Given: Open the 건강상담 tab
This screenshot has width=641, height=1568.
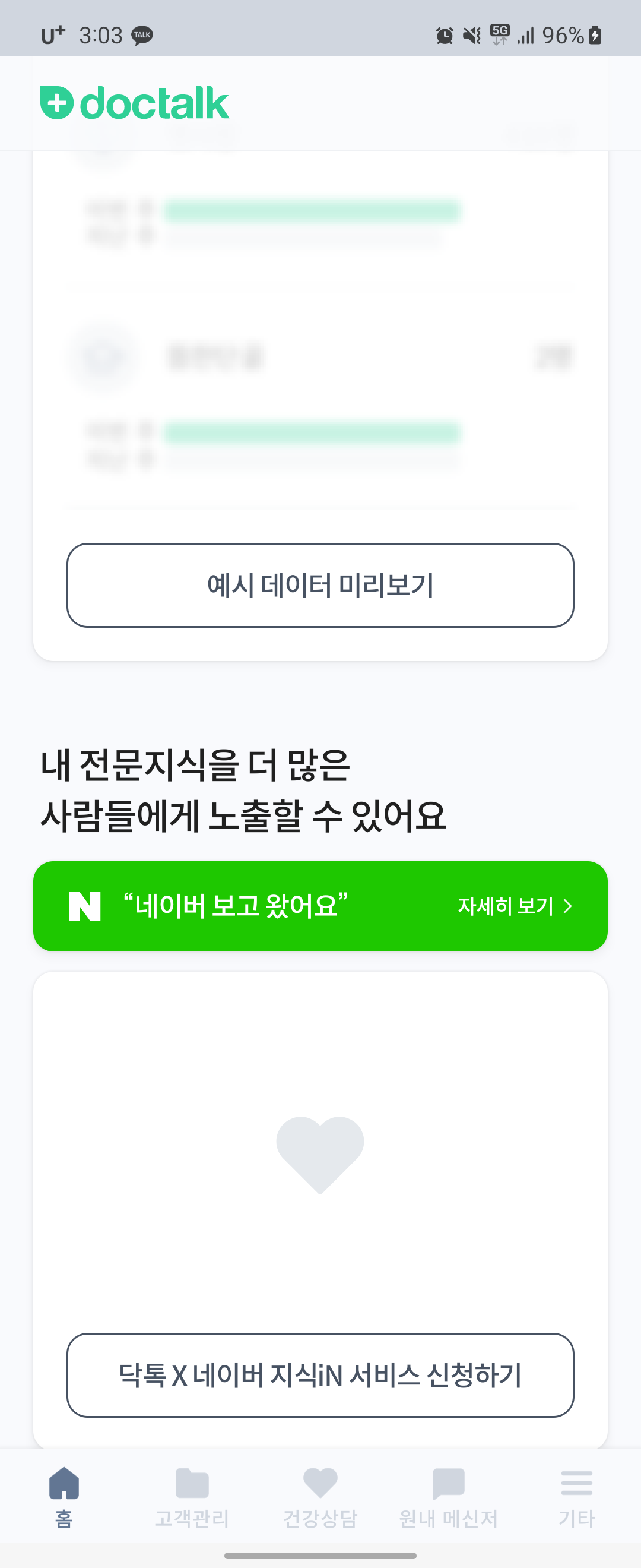Looking at the screenshot, I should (x=320, y=1496).
